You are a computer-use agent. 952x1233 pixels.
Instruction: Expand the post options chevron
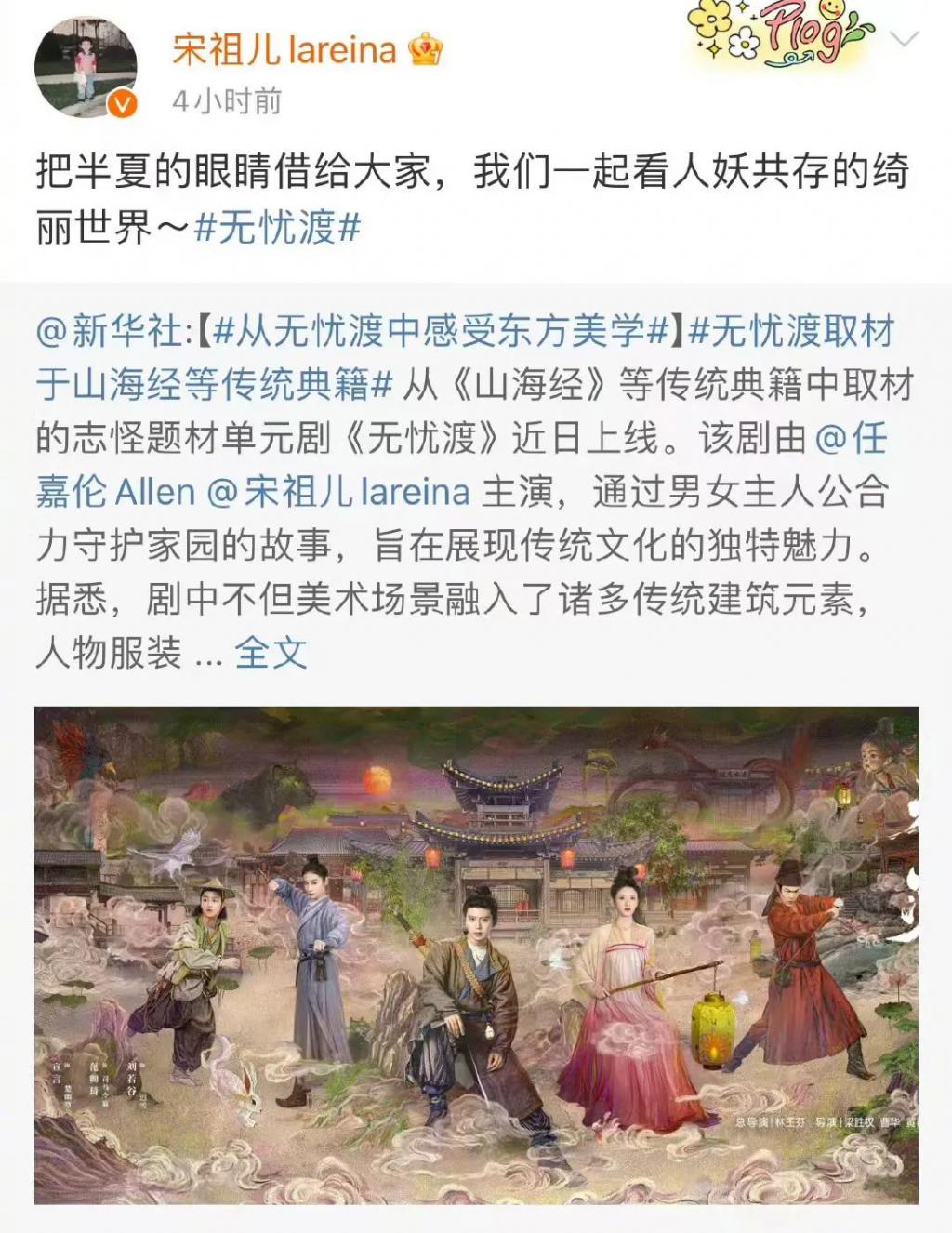coord(904,39)
